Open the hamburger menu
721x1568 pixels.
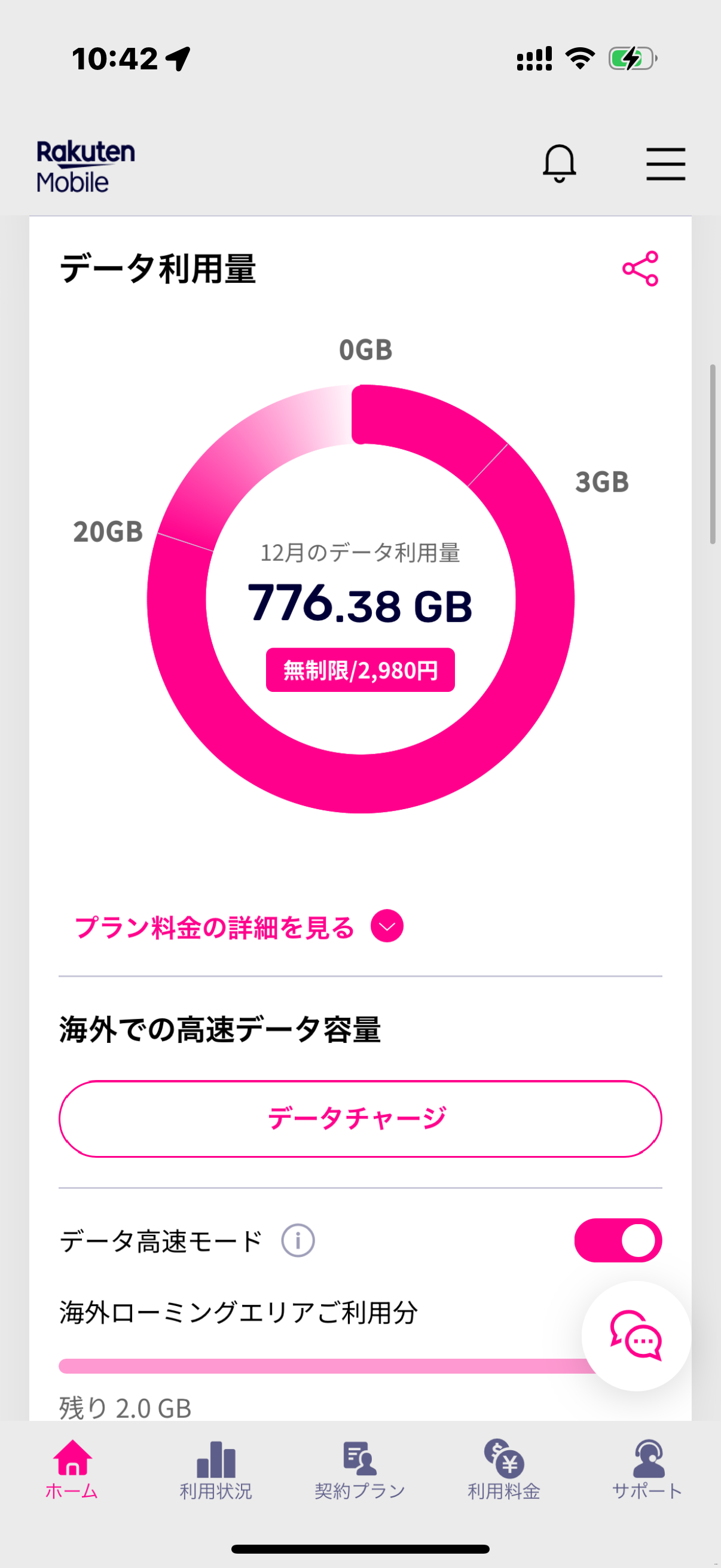pyautogui.click(x=665, y=163)
